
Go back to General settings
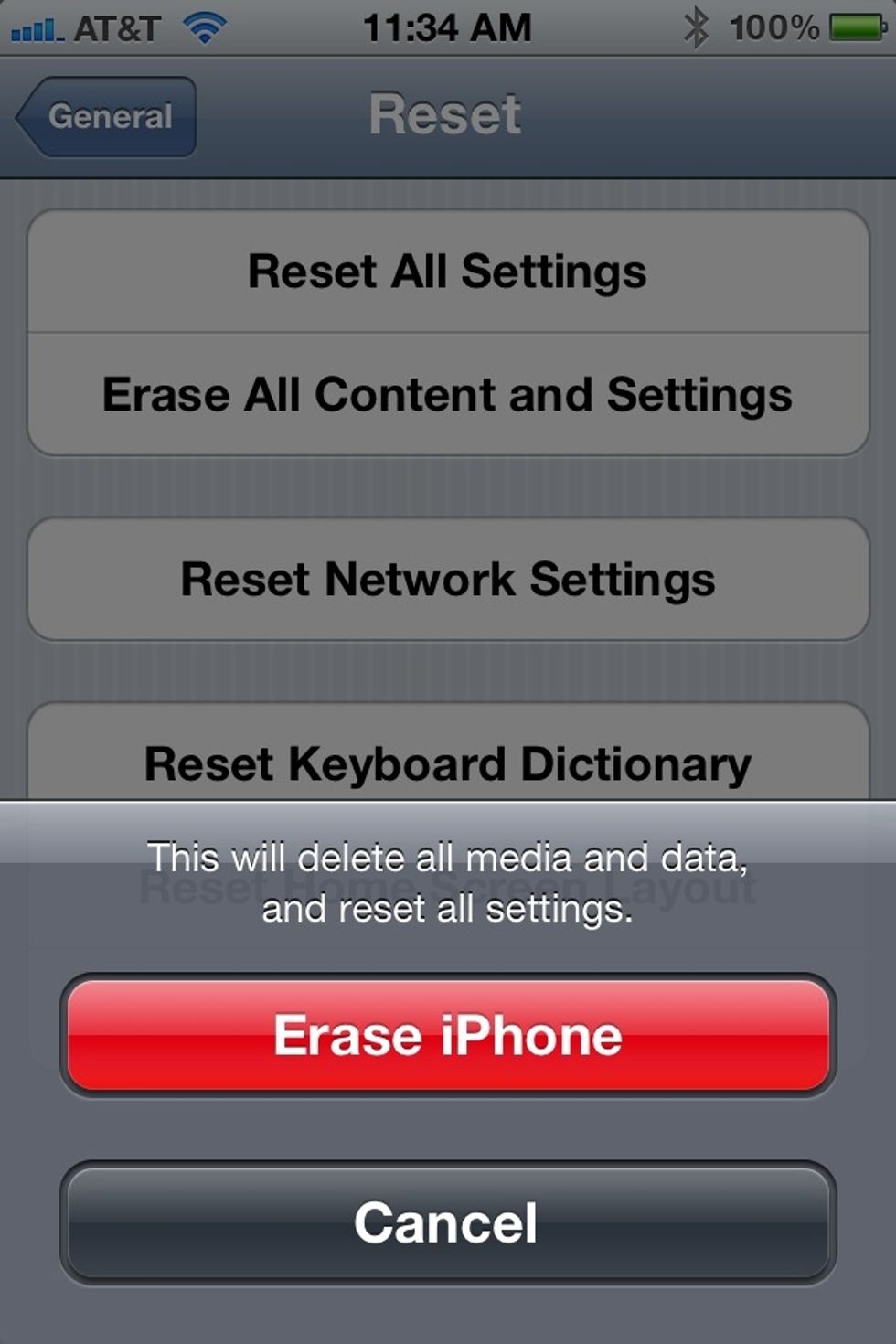(108, 116)
